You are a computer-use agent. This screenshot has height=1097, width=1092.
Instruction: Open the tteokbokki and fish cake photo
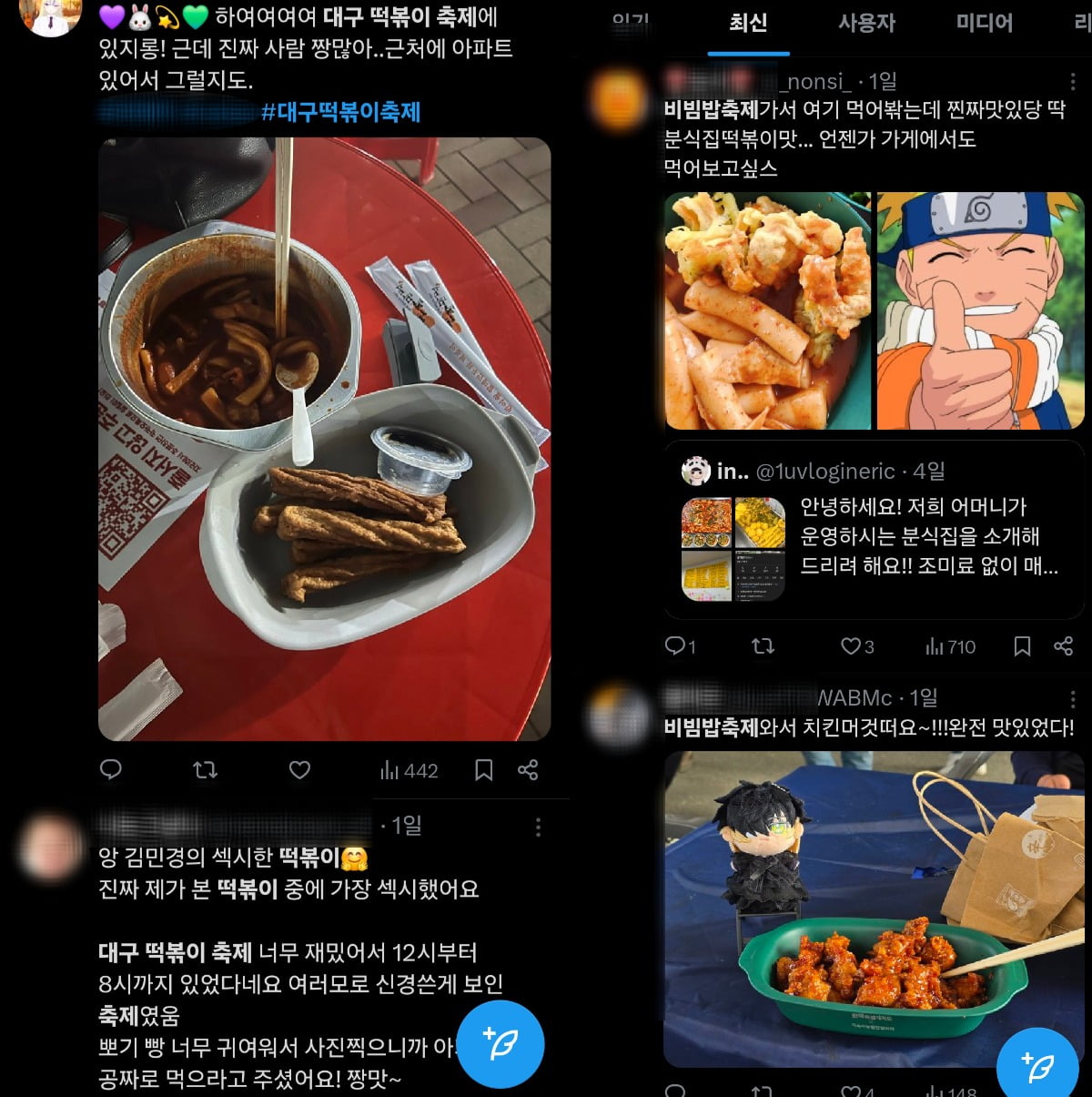324,439
